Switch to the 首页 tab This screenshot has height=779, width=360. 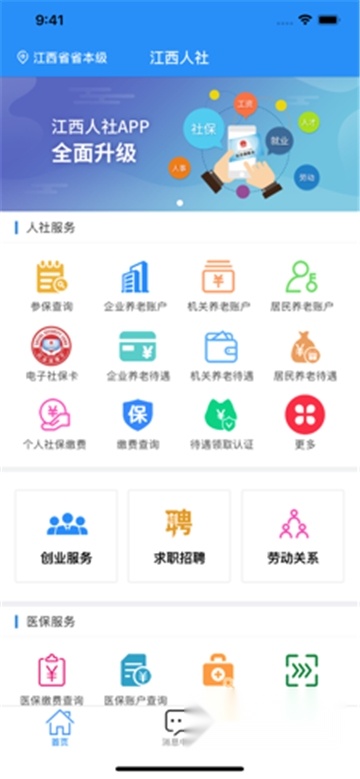pyautogui.click(x=60, y=728)
